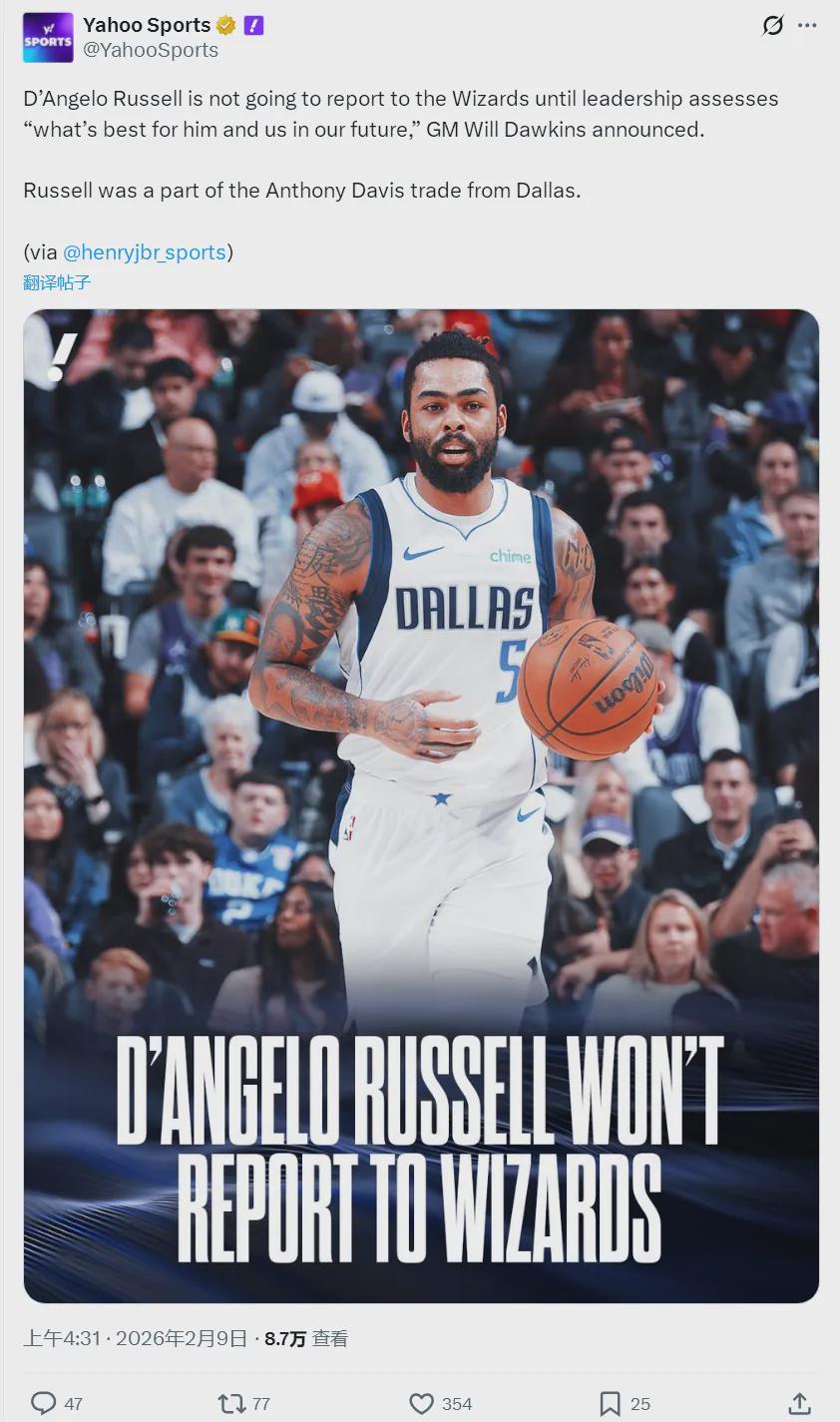Like the D'Angelo Russell post
Viewport: 840px width, 1422px height.
(422, 1403)
